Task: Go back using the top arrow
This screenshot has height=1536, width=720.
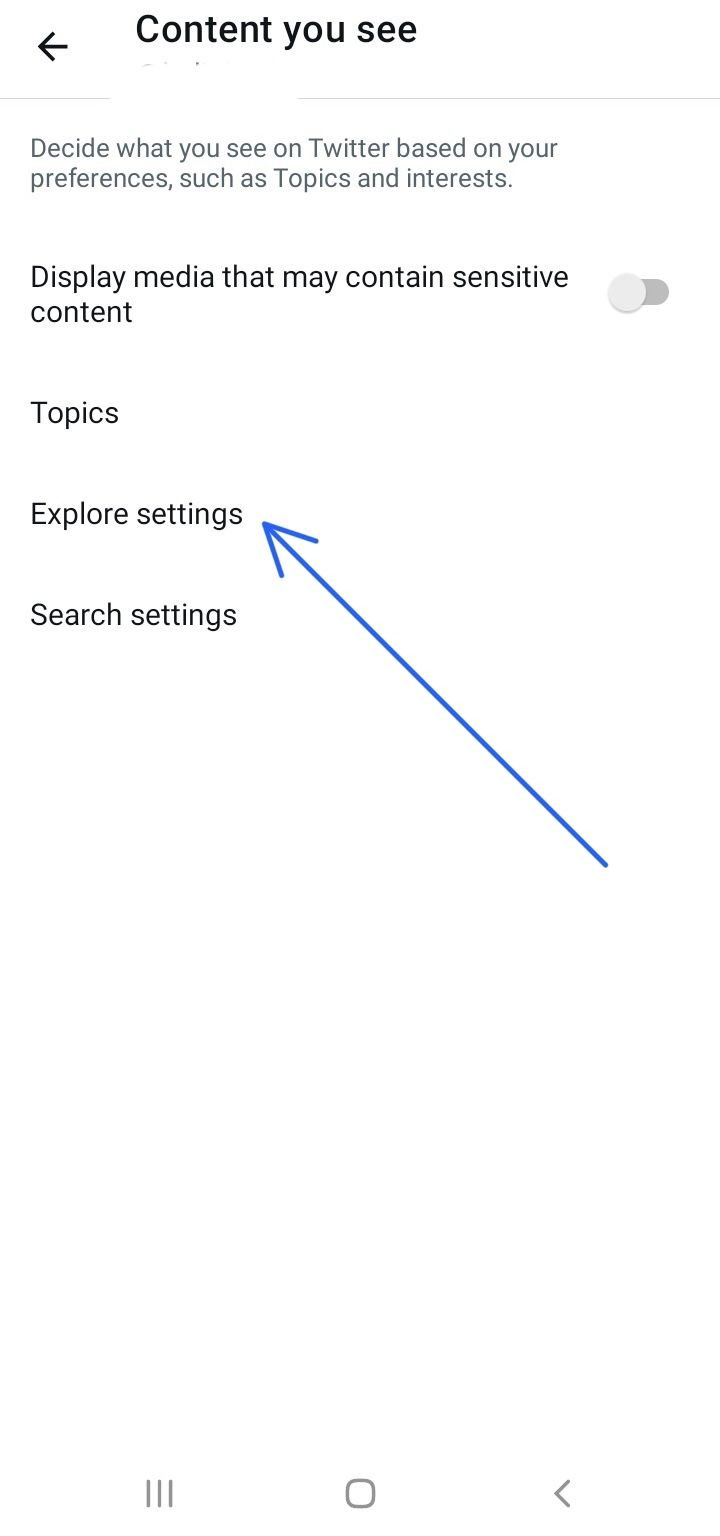Action: (x=52, y=46)
